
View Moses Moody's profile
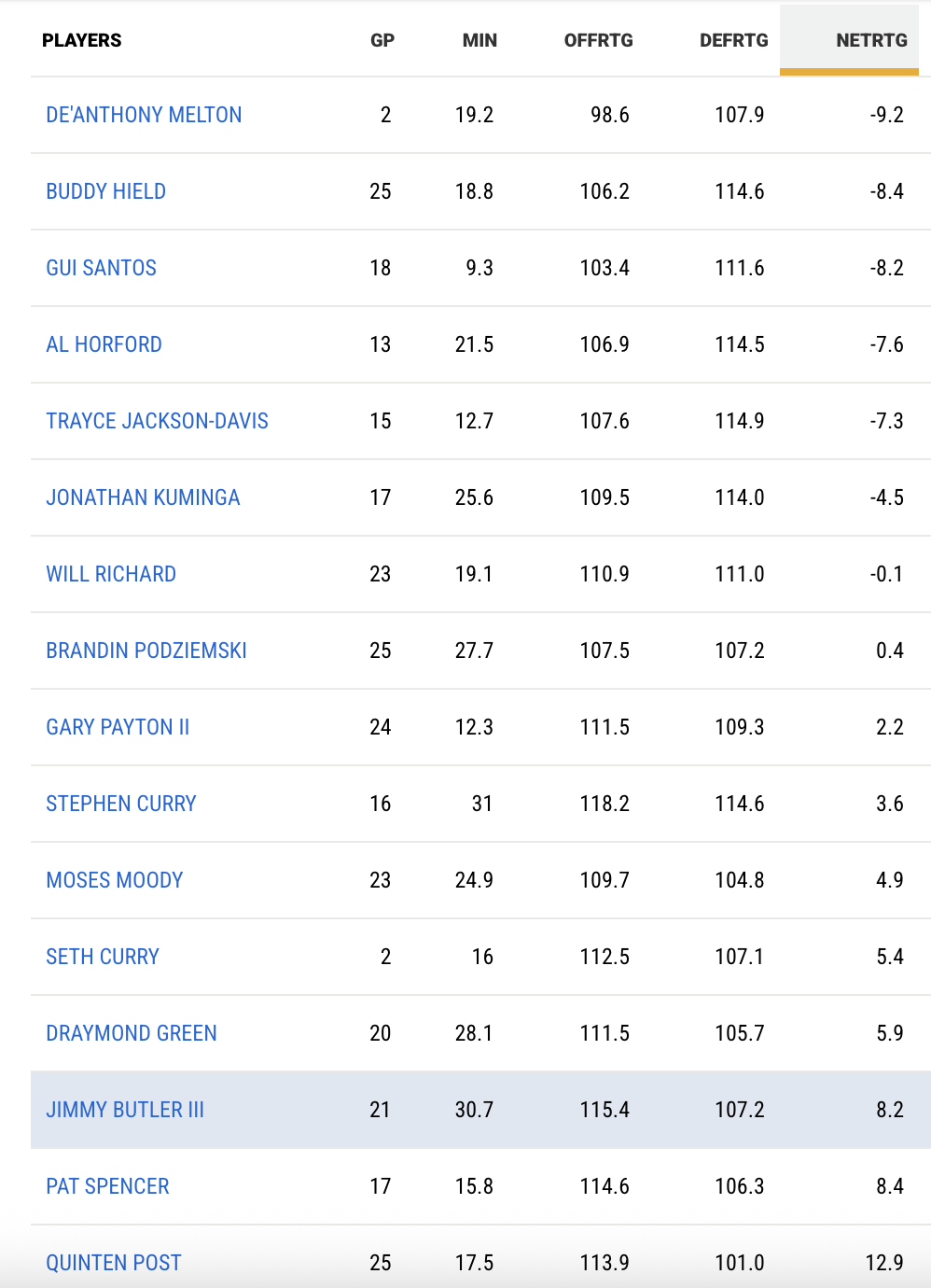(114, 880)
